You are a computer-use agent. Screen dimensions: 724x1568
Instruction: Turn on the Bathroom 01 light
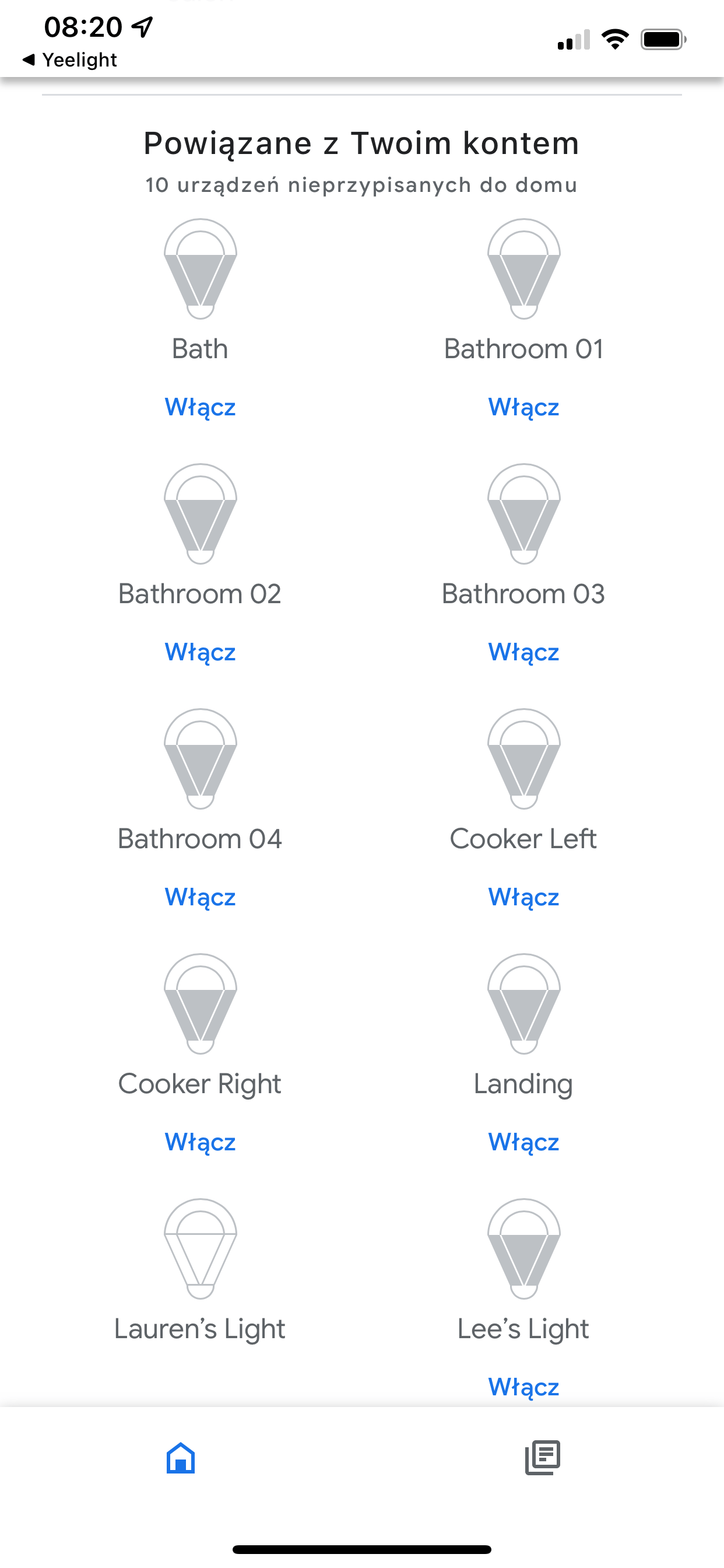point(523,407)
